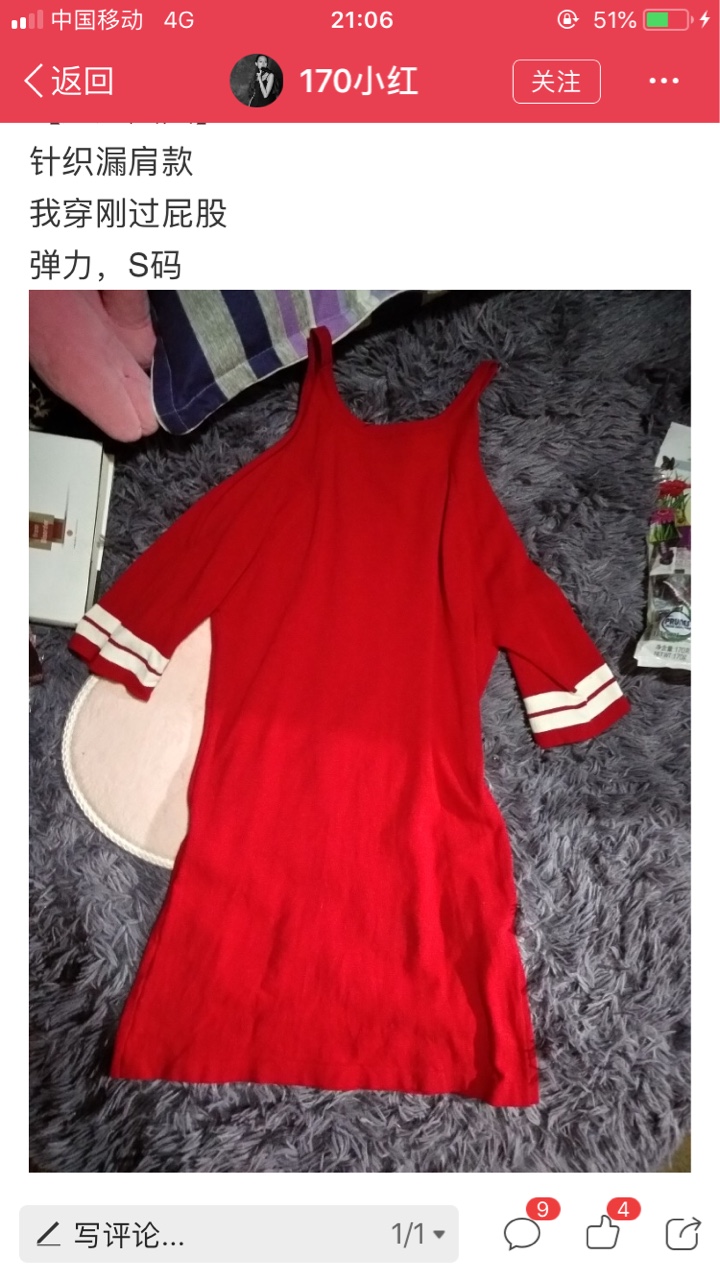
Task: Follow the user with 关注 button
Action: (556, 81)
